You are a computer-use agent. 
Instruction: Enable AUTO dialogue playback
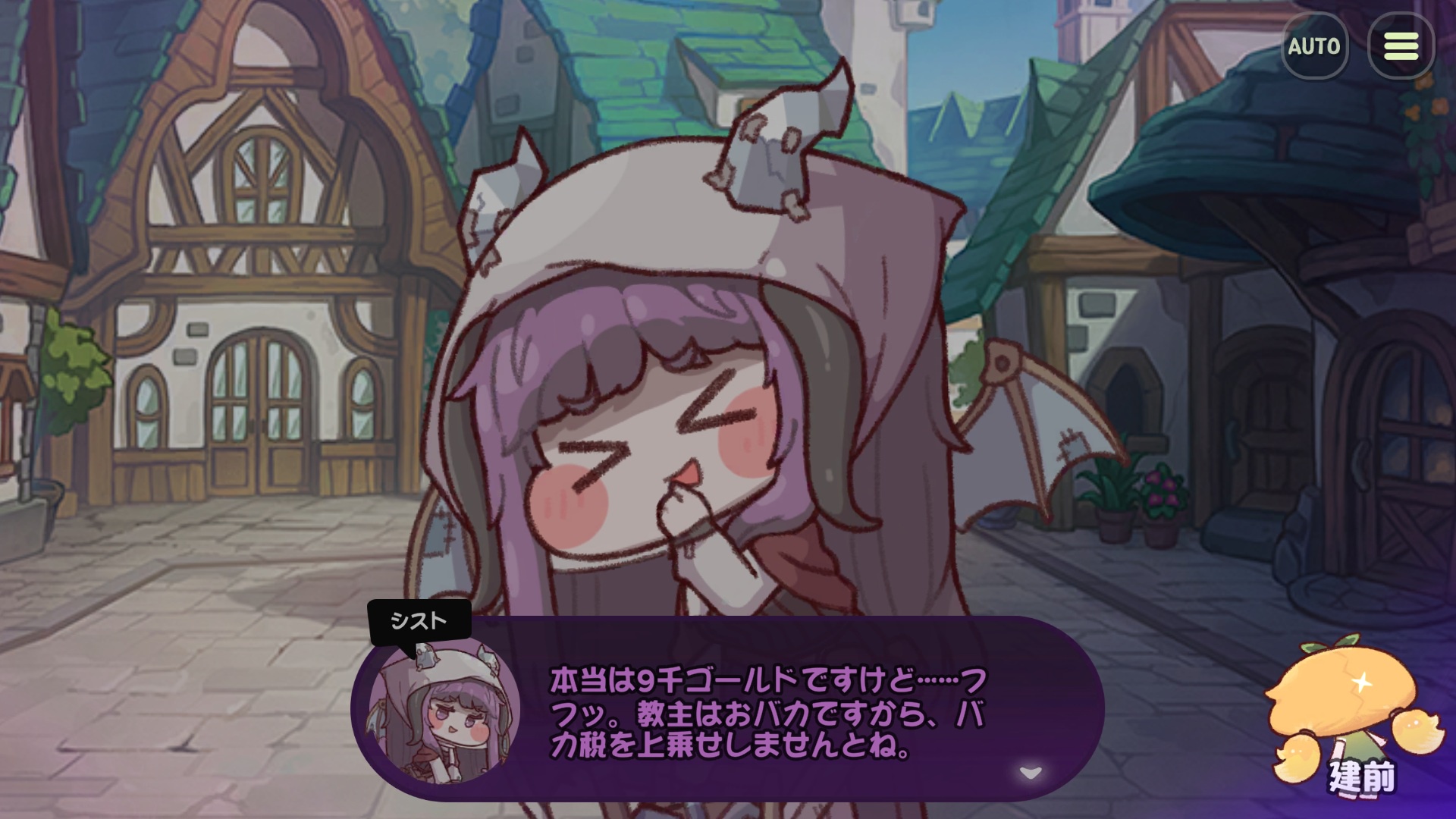[1313, 46]
